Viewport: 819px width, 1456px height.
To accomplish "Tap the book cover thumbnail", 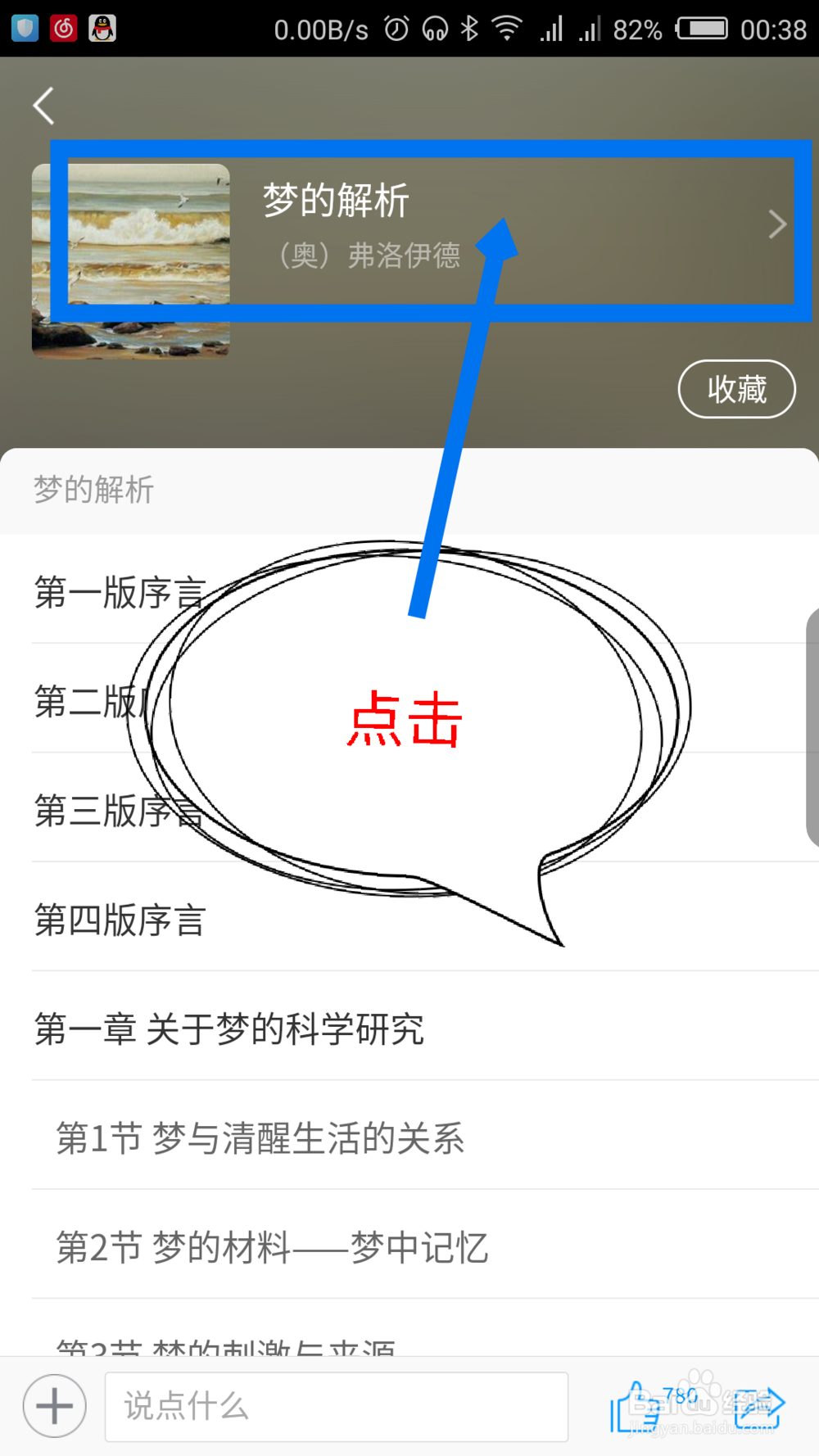I will pyautogui.click(x=131, y=262).
